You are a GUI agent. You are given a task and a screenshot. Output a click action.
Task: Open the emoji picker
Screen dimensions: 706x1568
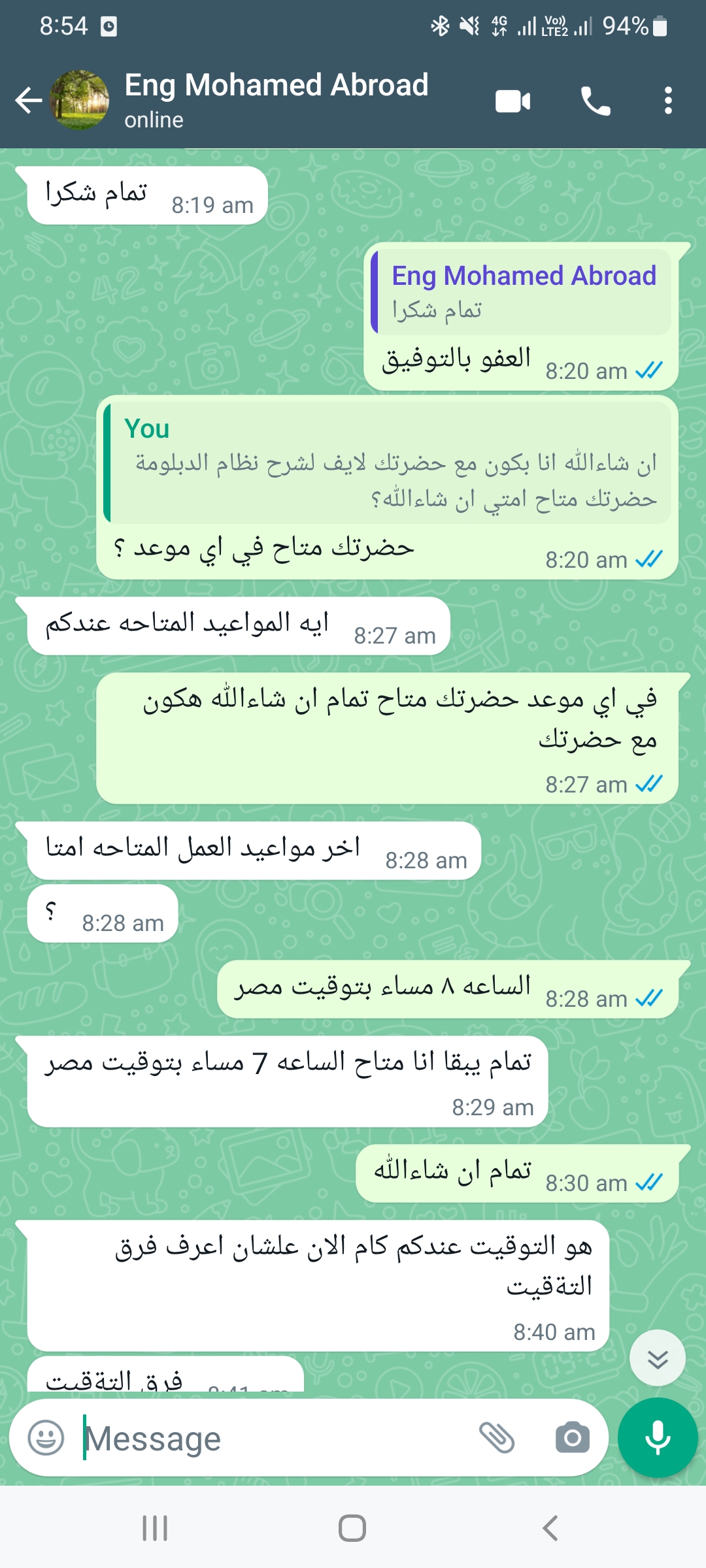[46, 1437]
